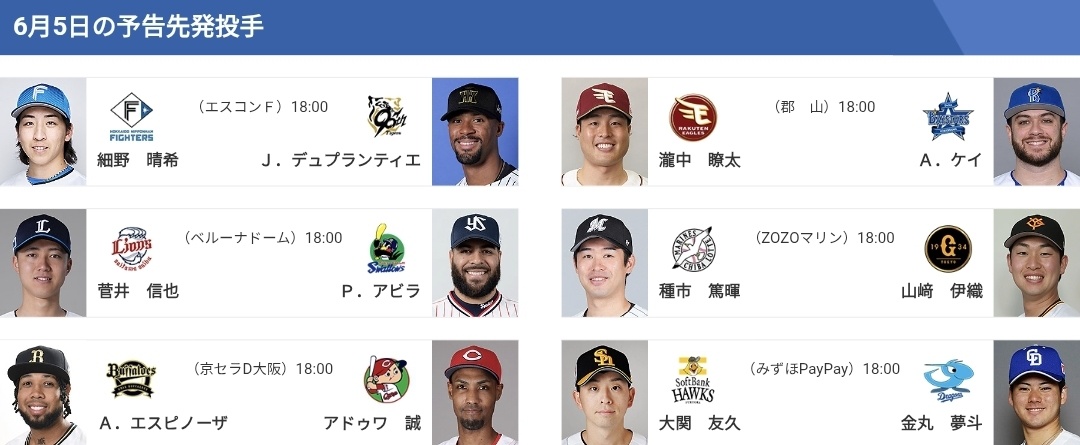View the SoftBank Hawks game with 大関 友久
Screen dimensions: 1080x445
tap(820, 394)
